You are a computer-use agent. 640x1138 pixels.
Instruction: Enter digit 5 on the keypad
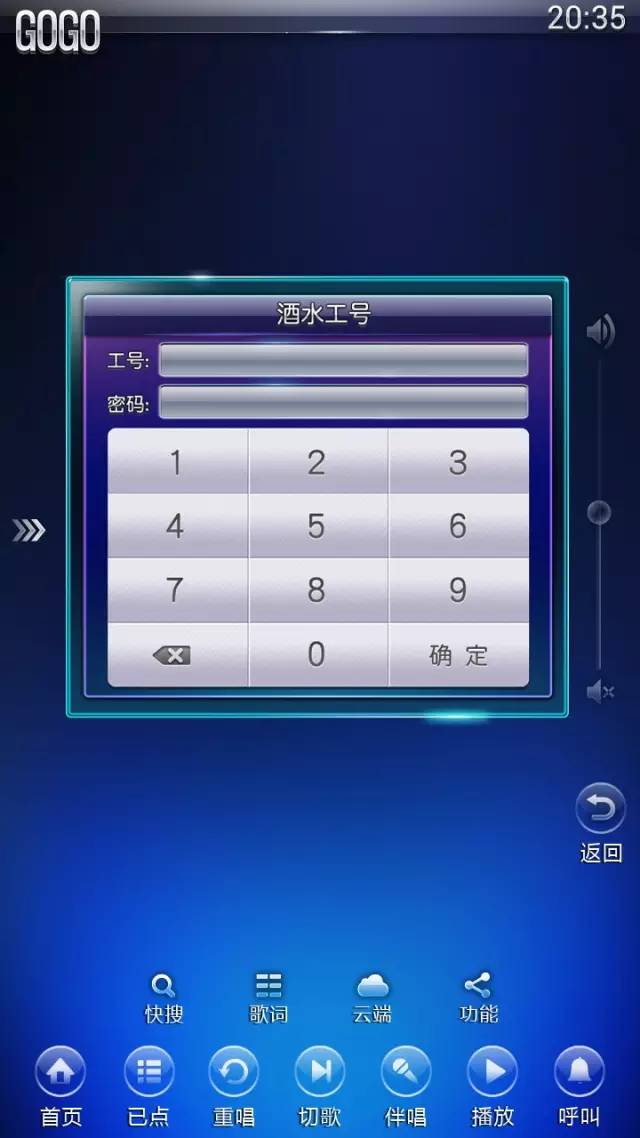(317, 526)
